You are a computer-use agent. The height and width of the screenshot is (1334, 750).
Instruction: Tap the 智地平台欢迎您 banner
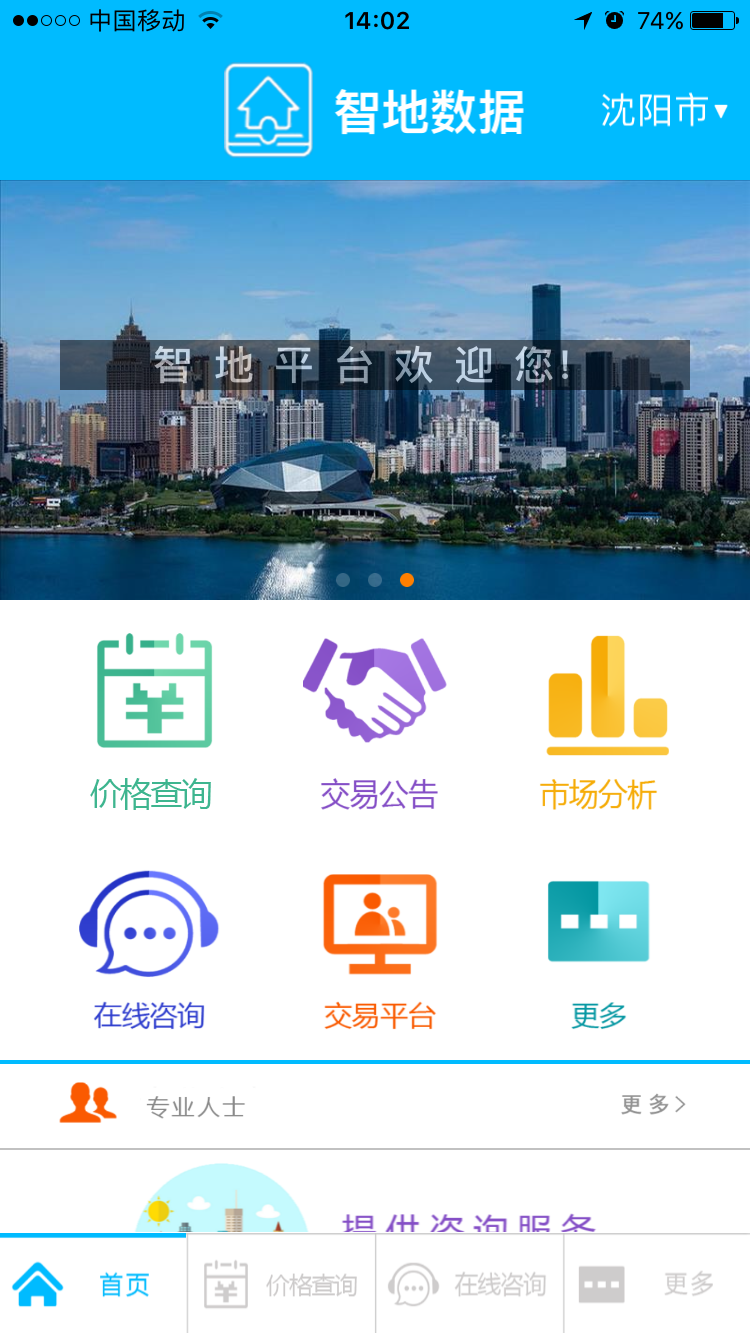tap(375, 390)
